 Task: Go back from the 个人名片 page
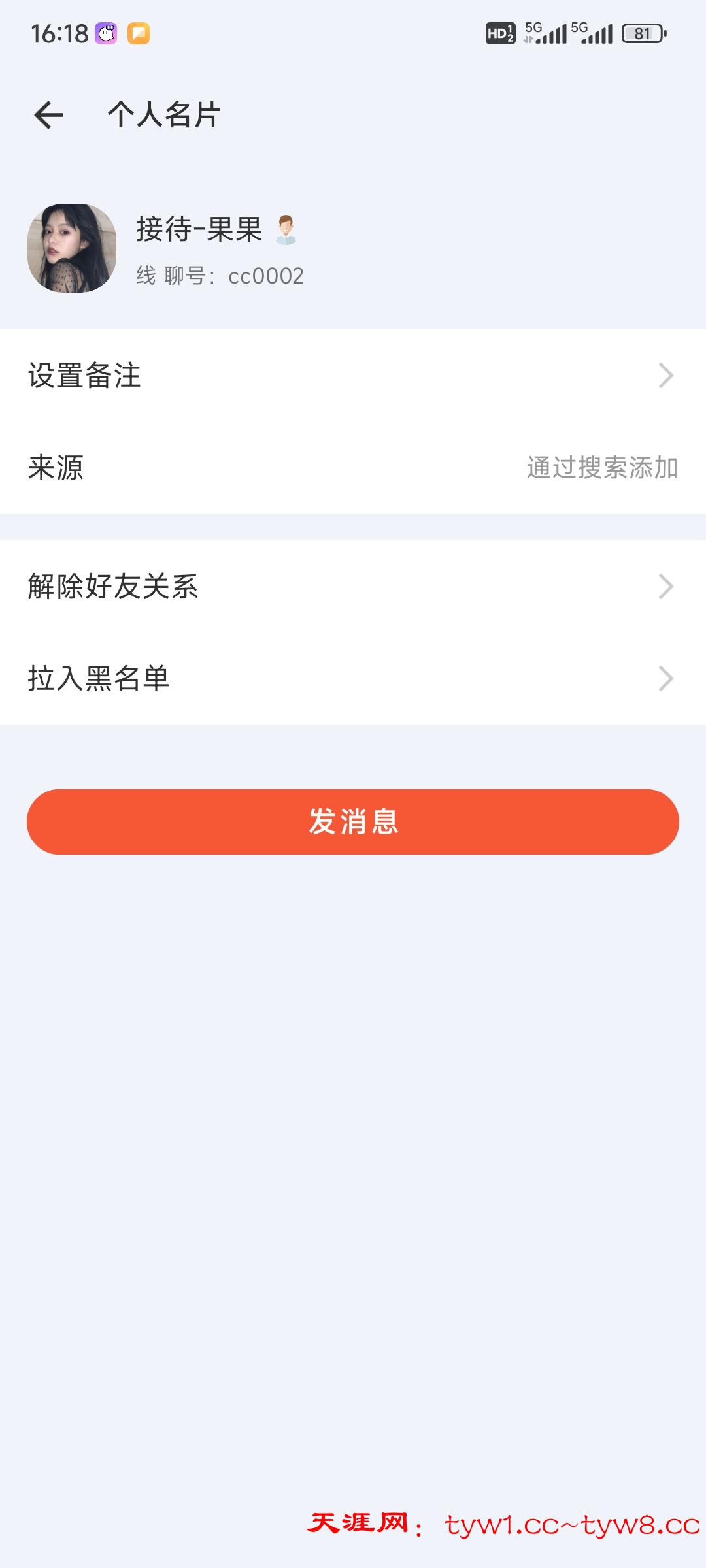coord(48,115)
